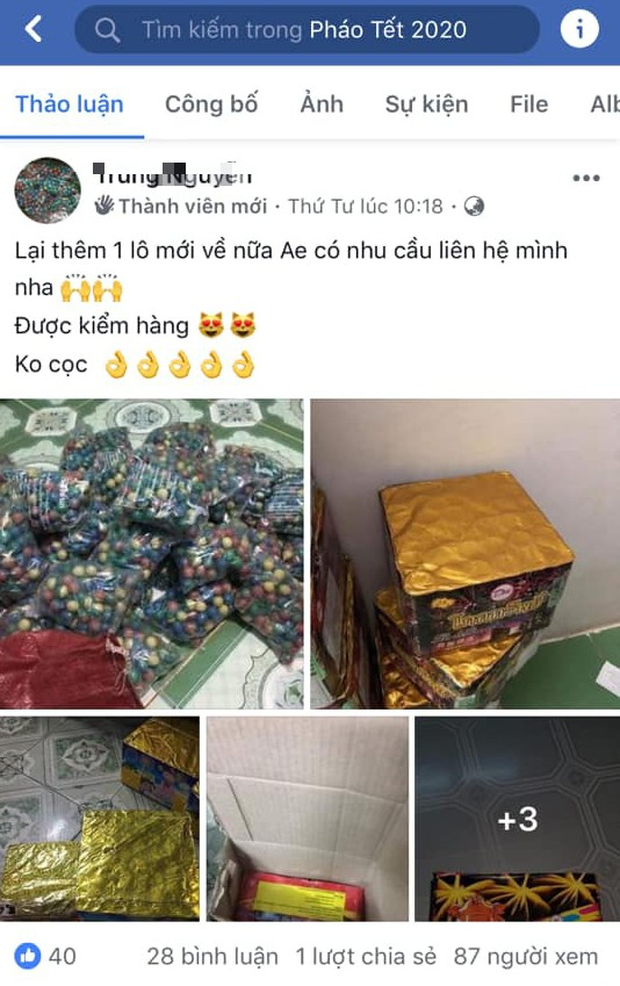Open the photo of gold foil packages

99,818
